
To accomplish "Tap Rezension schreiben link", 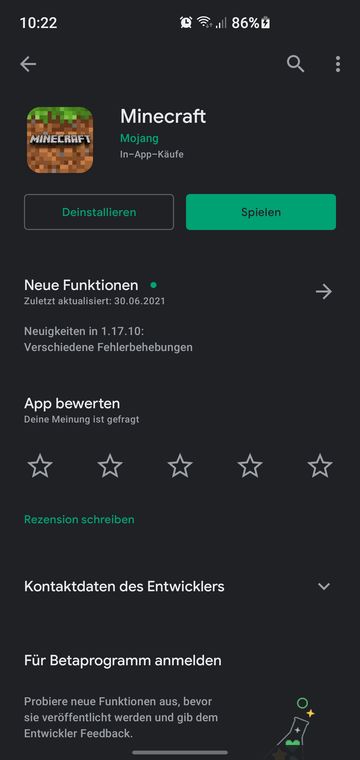I will (x=79, y=520).
